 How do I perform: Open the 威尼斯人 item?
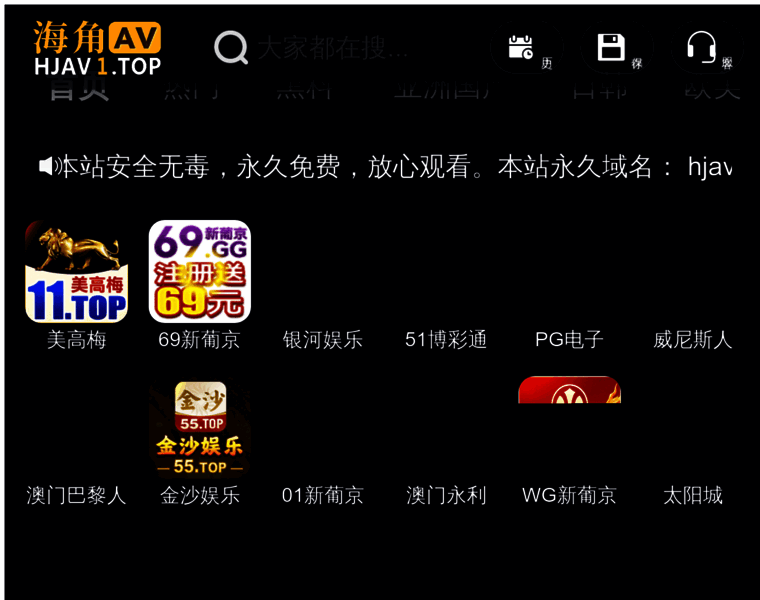692,339
